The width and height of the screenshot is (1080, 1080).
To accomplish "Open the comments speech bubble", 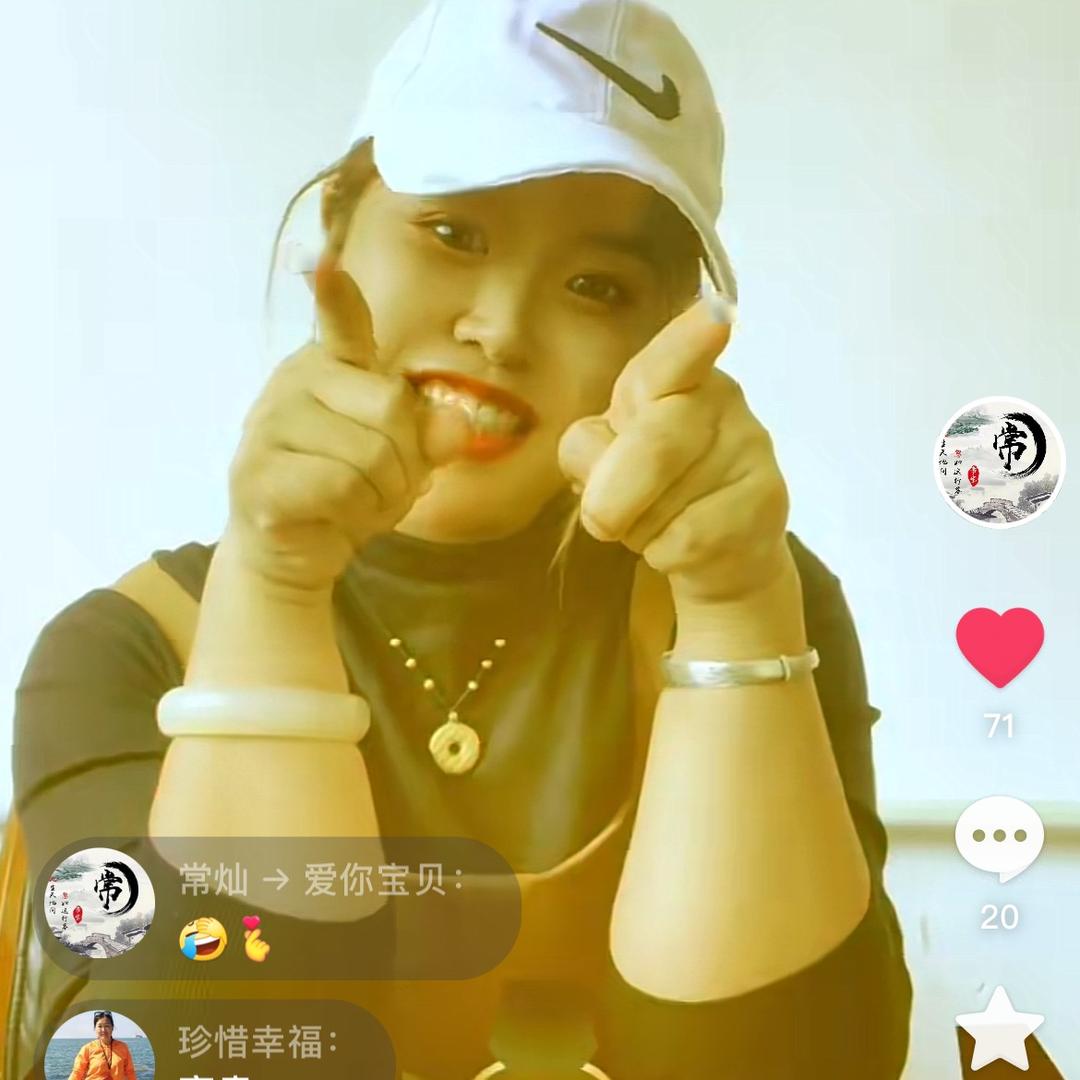I will click(999, 838).
